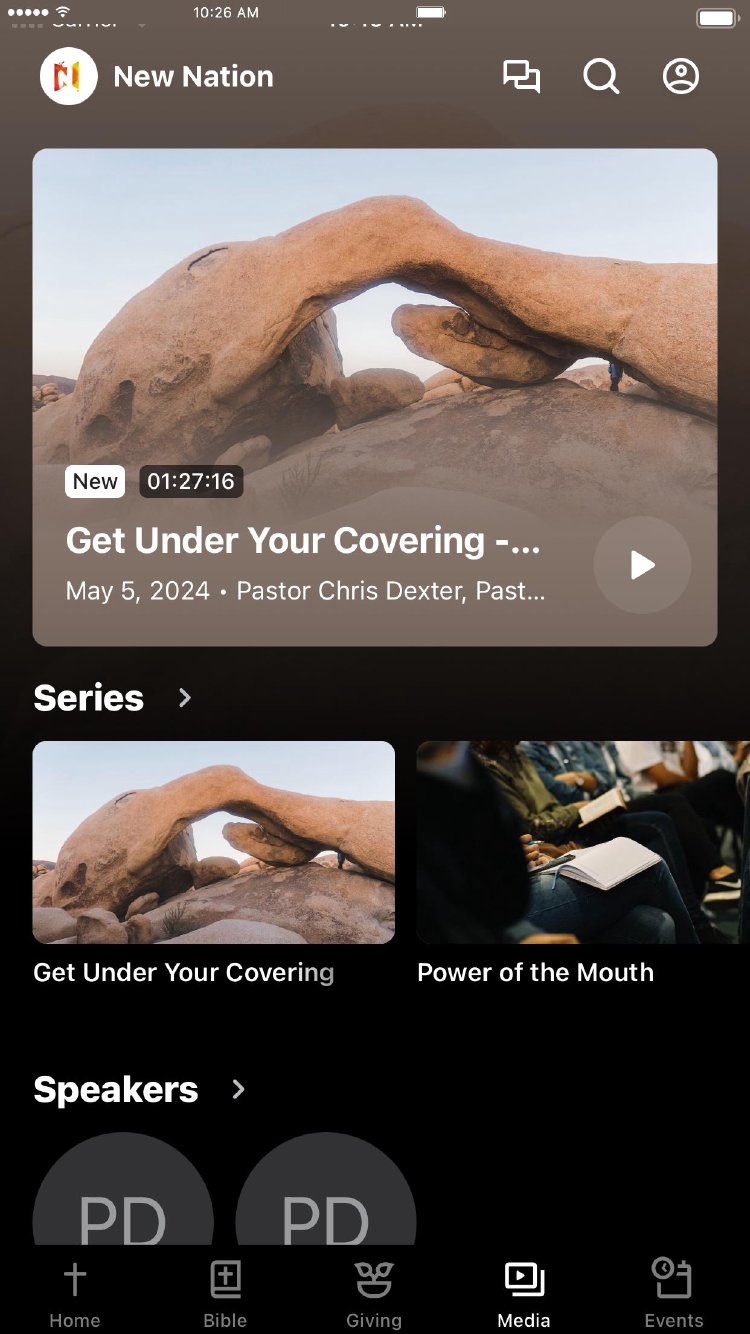Open the search icon
The width and height of the screenshot is (750, 1334).
coord(601,77)
